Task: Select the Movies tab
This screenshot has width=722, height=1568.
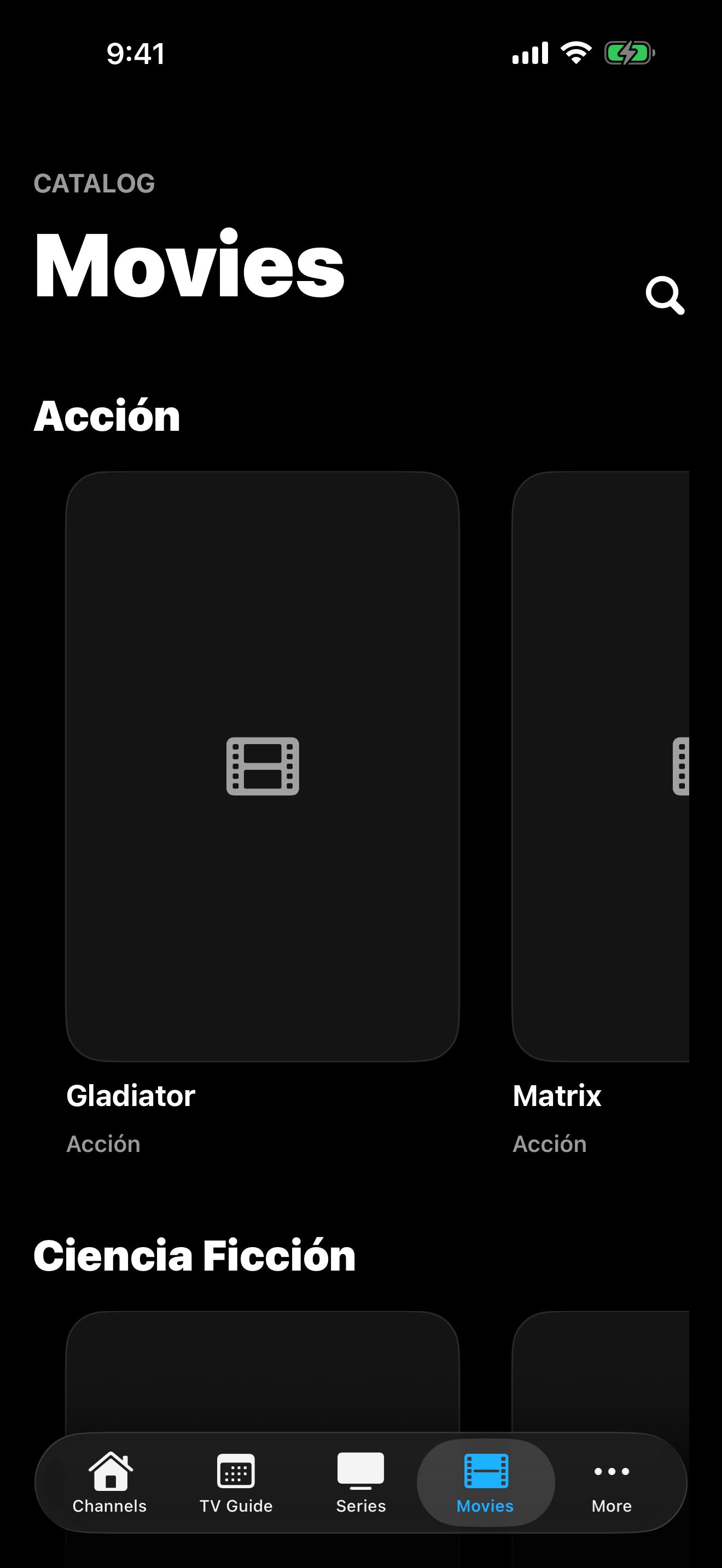Action: (x=485, y=1483)
